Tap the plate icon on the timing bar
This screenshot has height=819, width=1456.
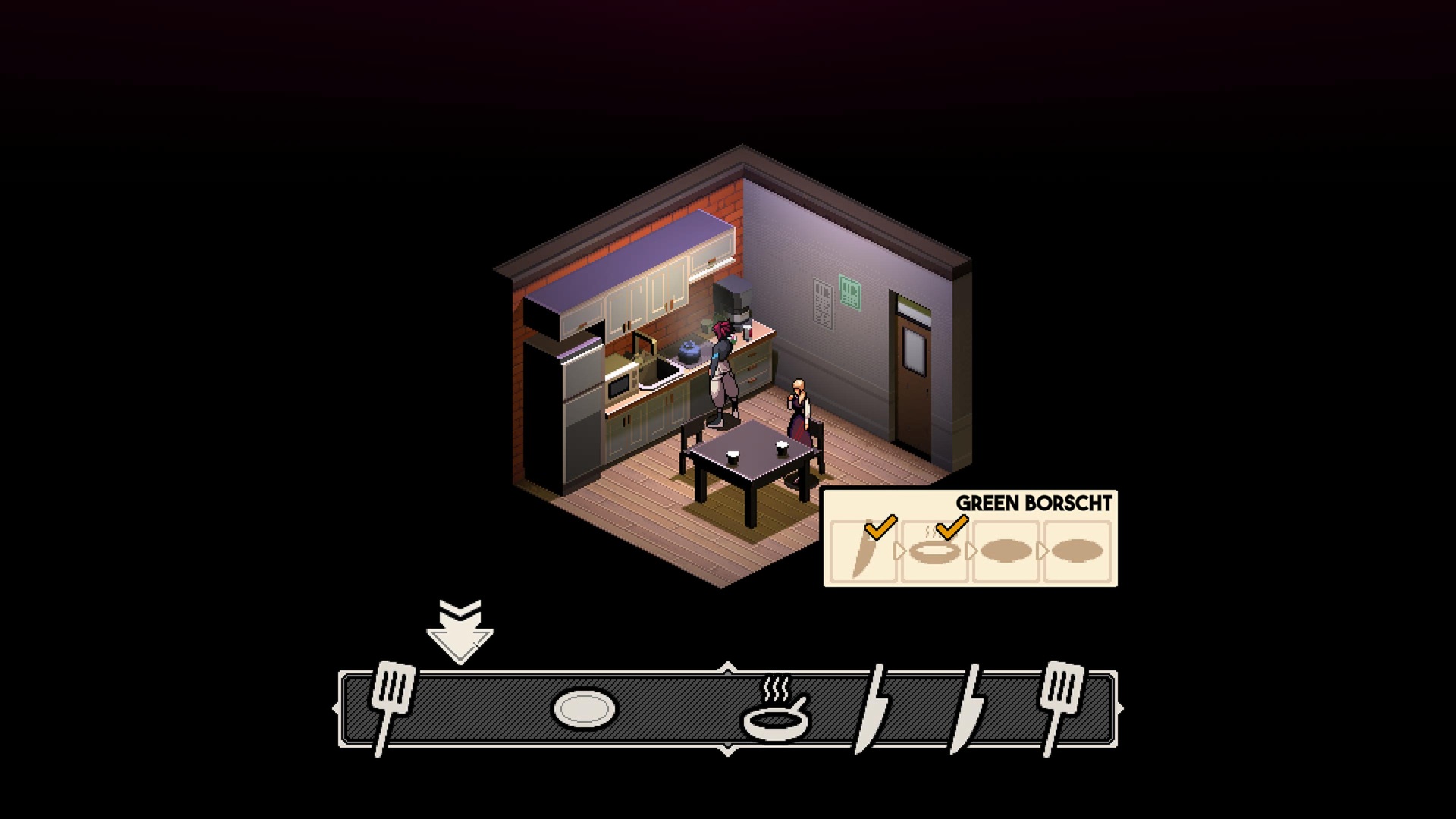[585, 709]
